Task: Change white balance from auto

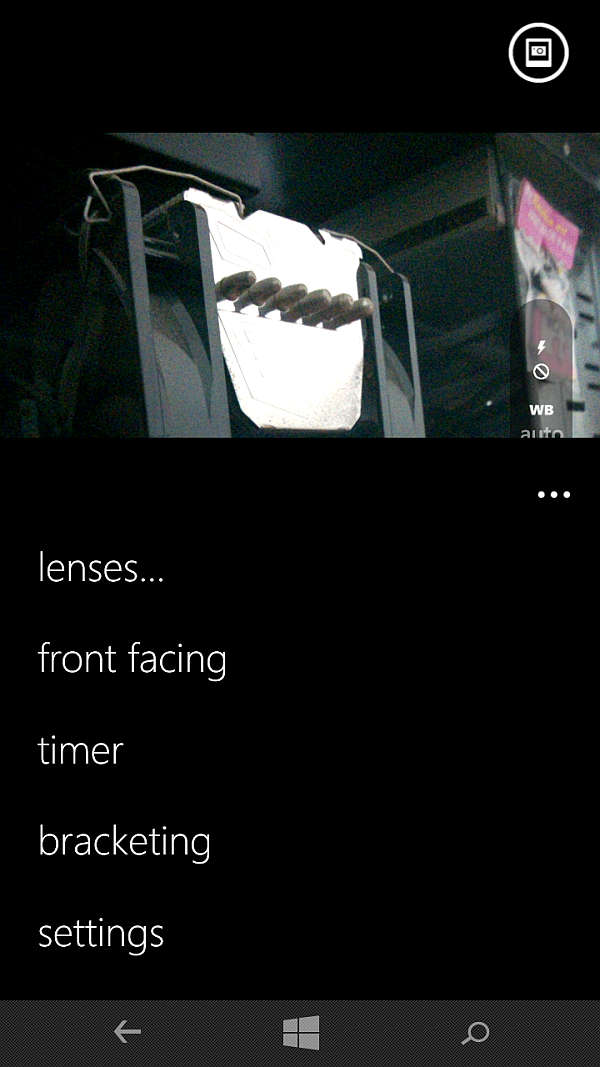Action: tap(542, 421)
